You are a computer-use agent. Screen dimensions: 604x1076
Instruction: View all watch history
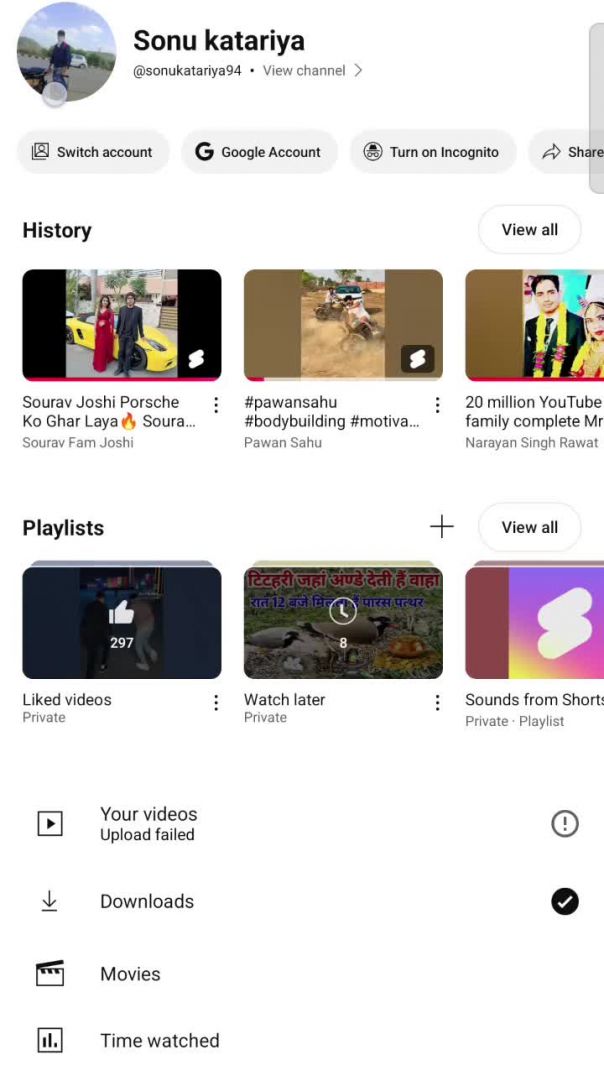point(529,230)
